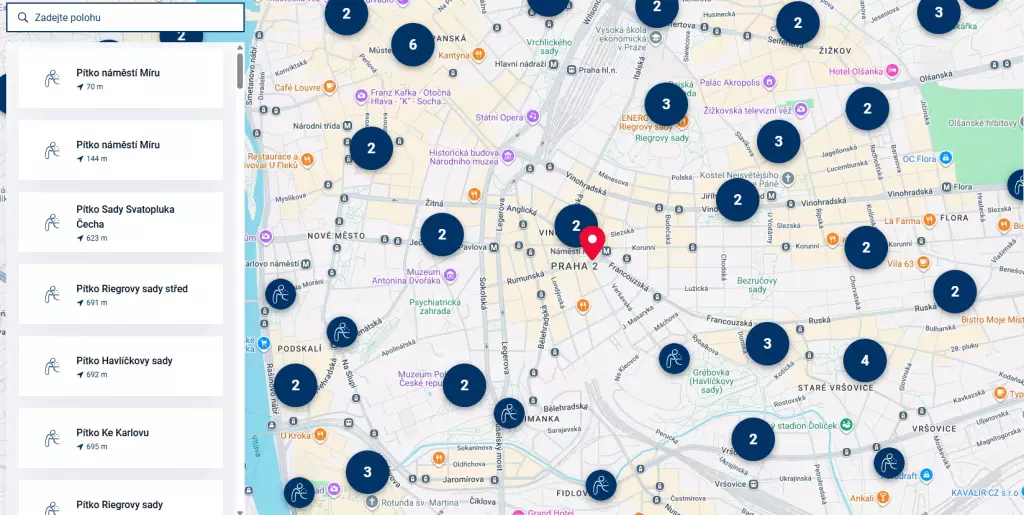Viewport: 1024px width, 515px height.
Task: Open Pítko Ke Karlovu entry
Action: (121, 439)
